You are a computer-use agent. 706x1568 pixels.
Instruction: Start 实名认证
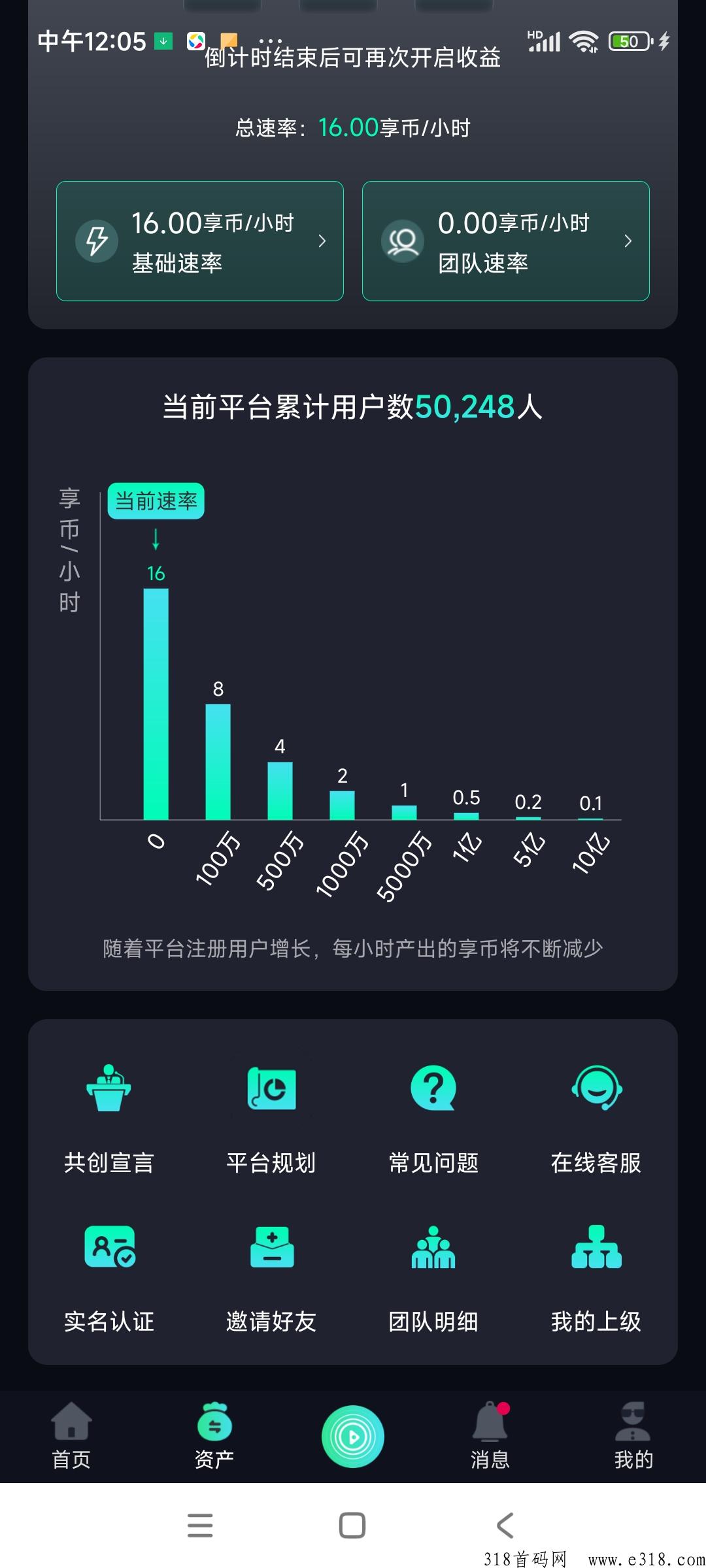click(109, 1276)
